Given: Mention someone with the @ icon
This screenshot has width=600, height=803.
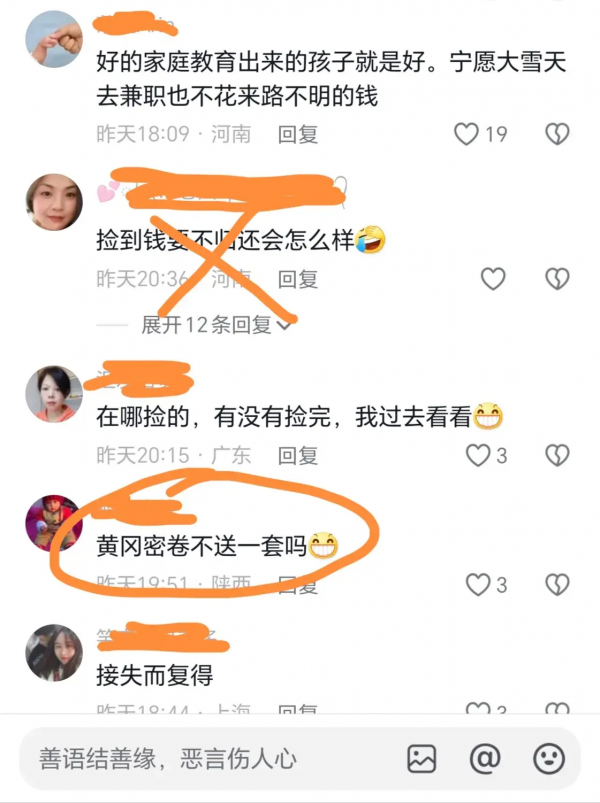Looking at the screenshot, I should [x=485, y=759].
